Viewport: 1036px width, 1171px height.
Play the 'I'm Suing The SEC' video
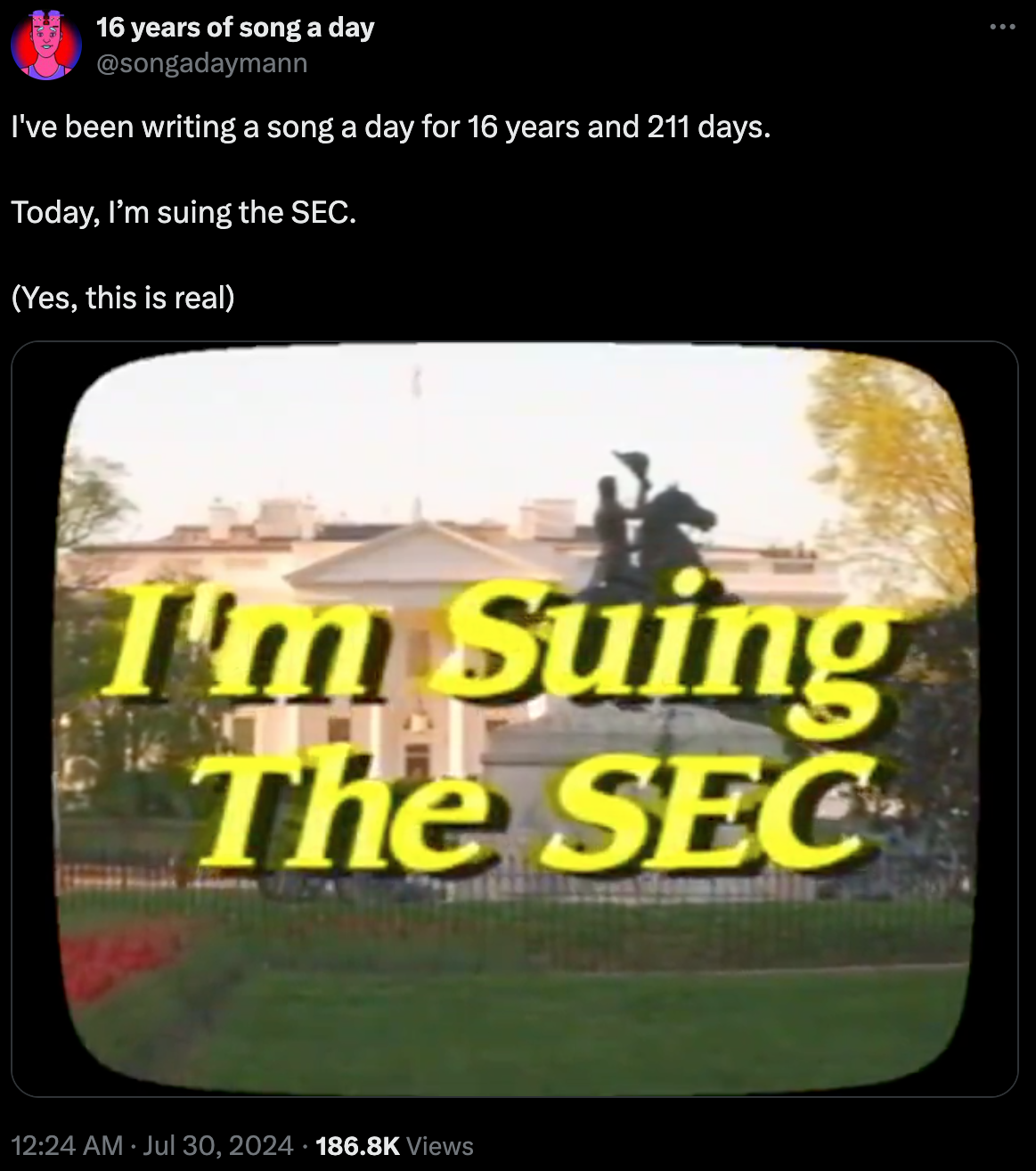coord(515,718)
